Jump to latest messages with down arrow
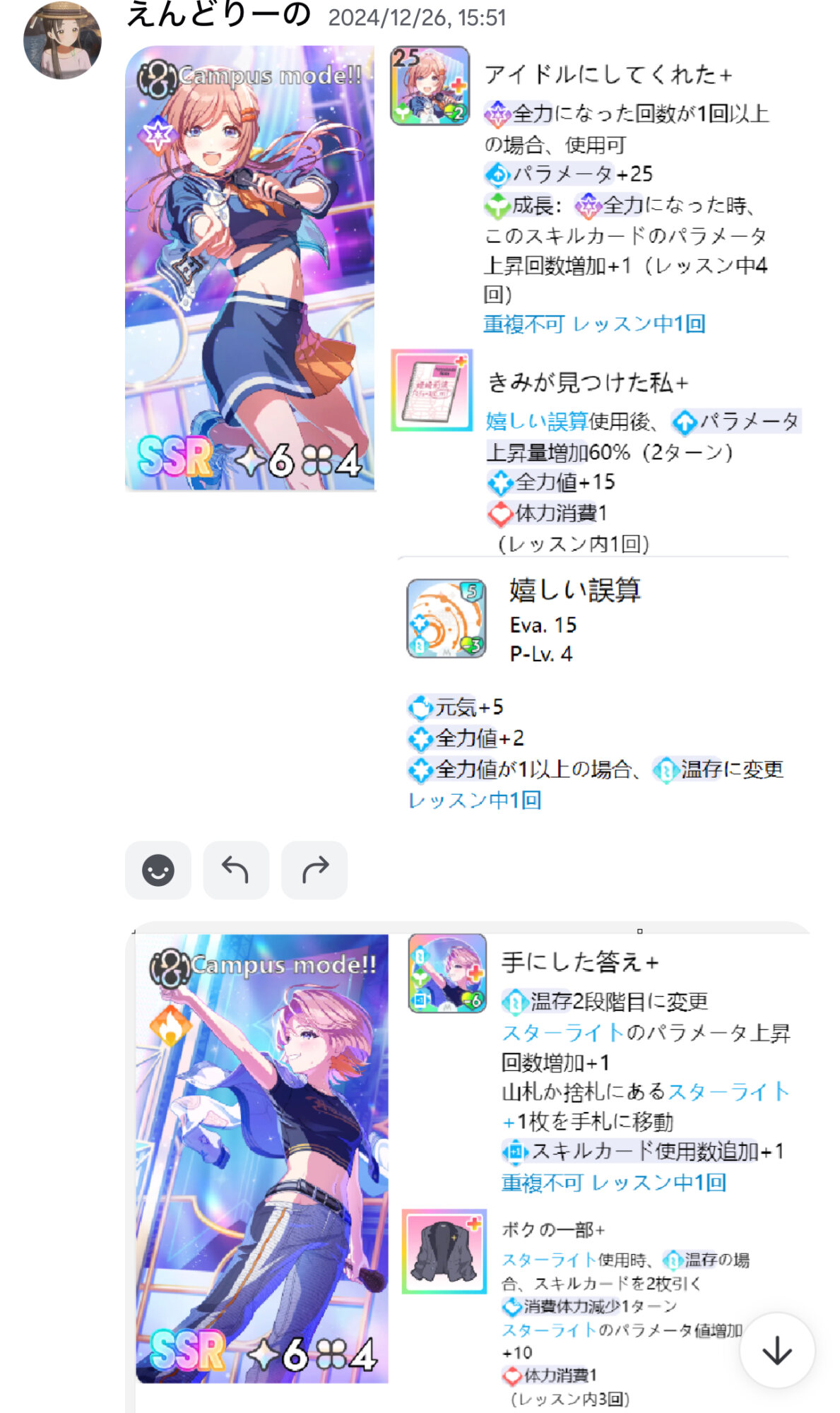 [777, 1350]
